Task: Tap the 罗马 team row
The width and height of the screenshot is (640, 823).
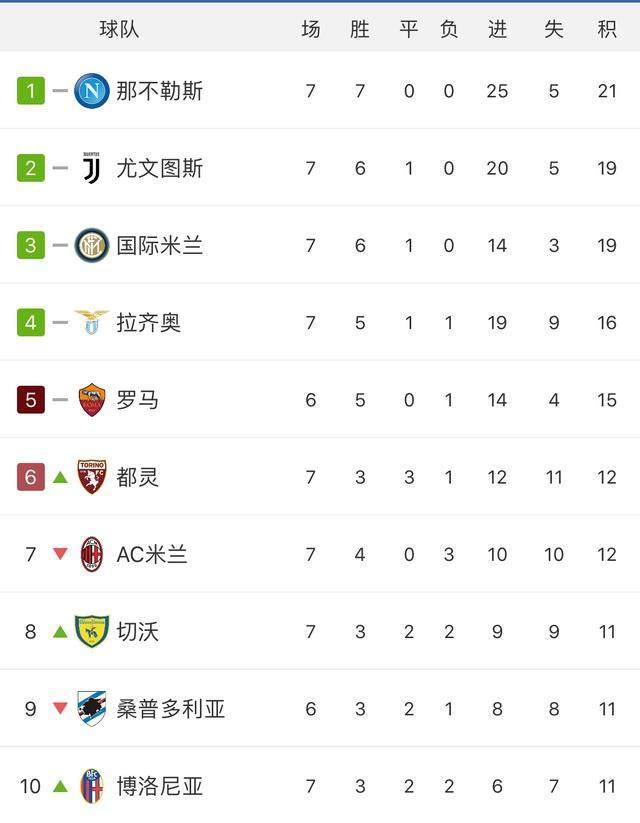Action: click(137, 400)
